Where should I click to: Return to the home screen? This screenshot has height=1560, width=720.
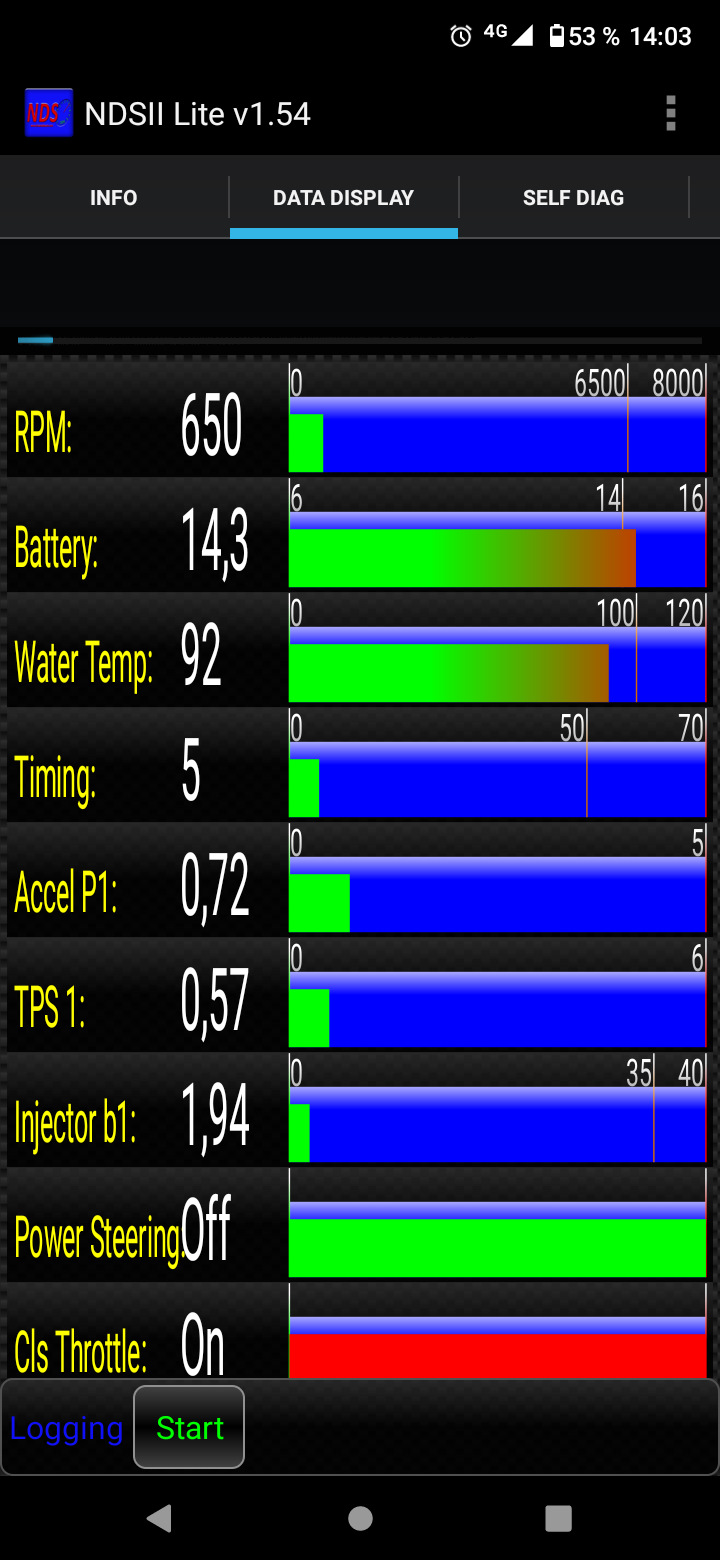pyautogui.click(x=360, y=1518)
